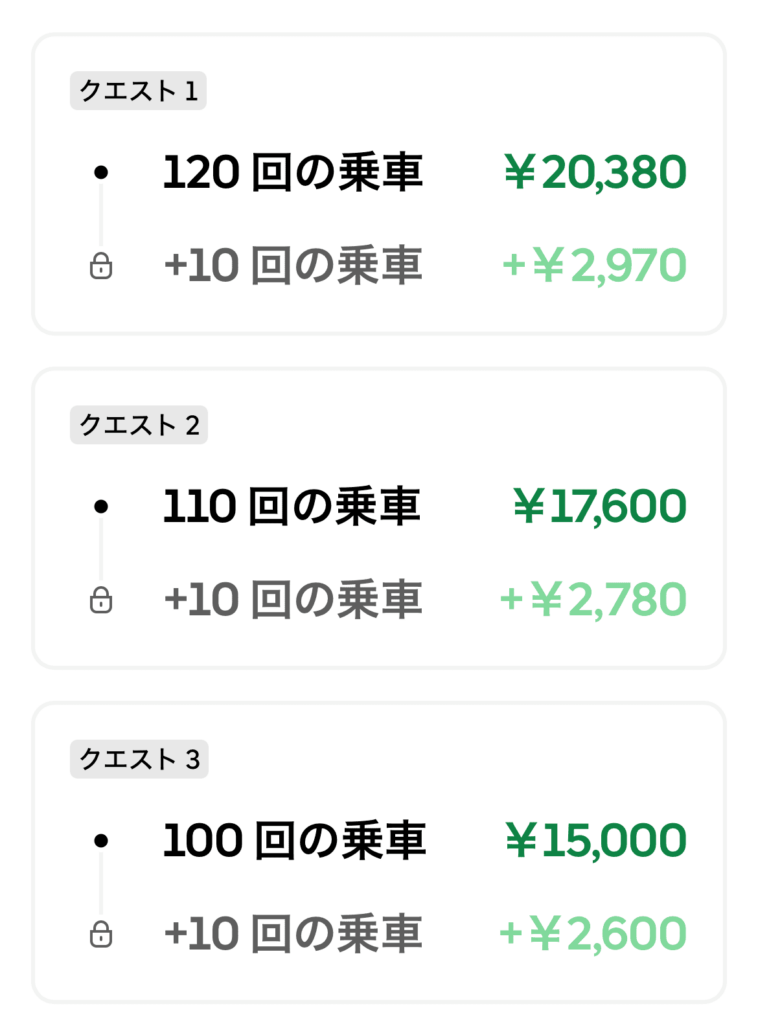Open the クエスト３ section header
This screenshot has width=758, height=1024.
(x=139, y=760)
